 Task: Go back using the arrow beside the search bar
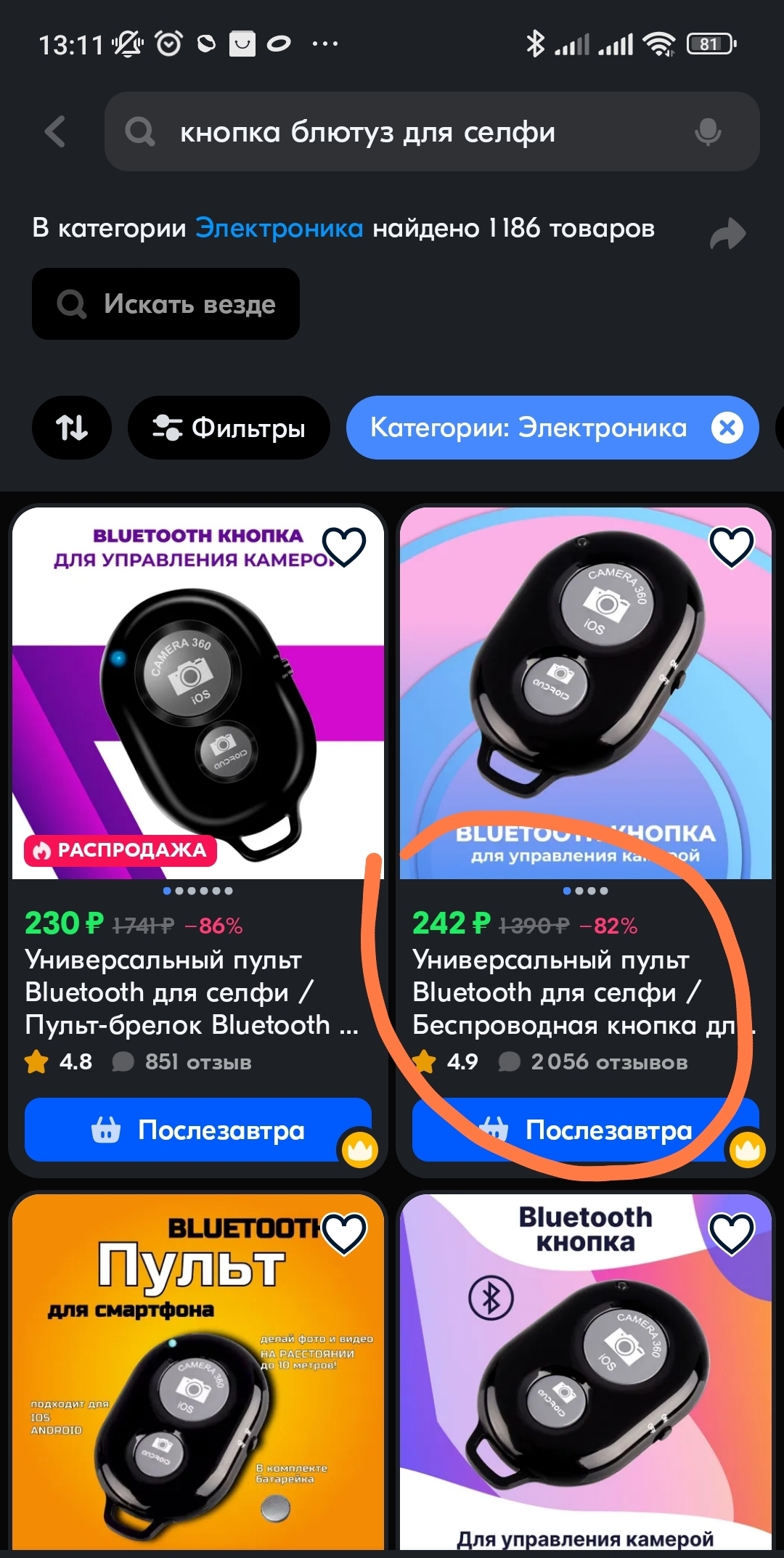[x=55, y=132]
